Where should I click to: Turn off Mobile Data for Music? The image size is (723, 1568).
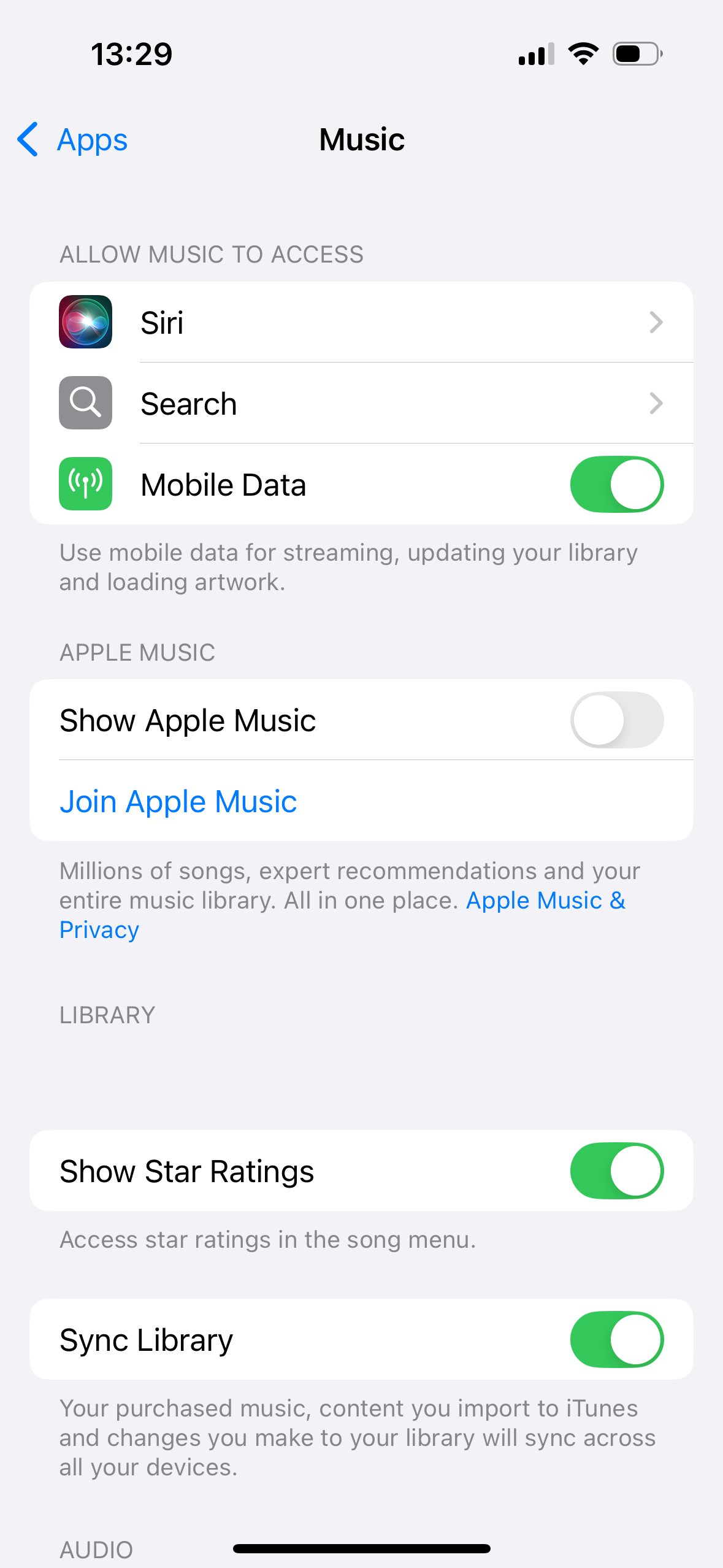pos(617,484)
